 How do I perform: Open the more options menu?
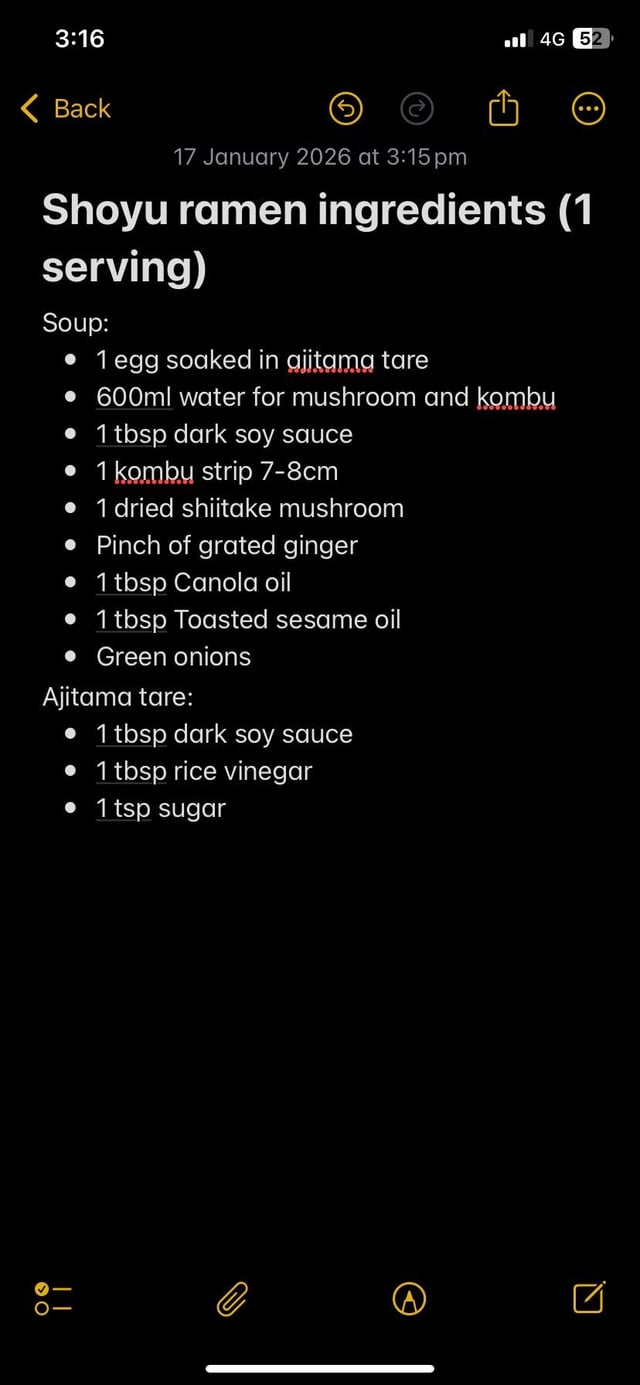point(588,109)
